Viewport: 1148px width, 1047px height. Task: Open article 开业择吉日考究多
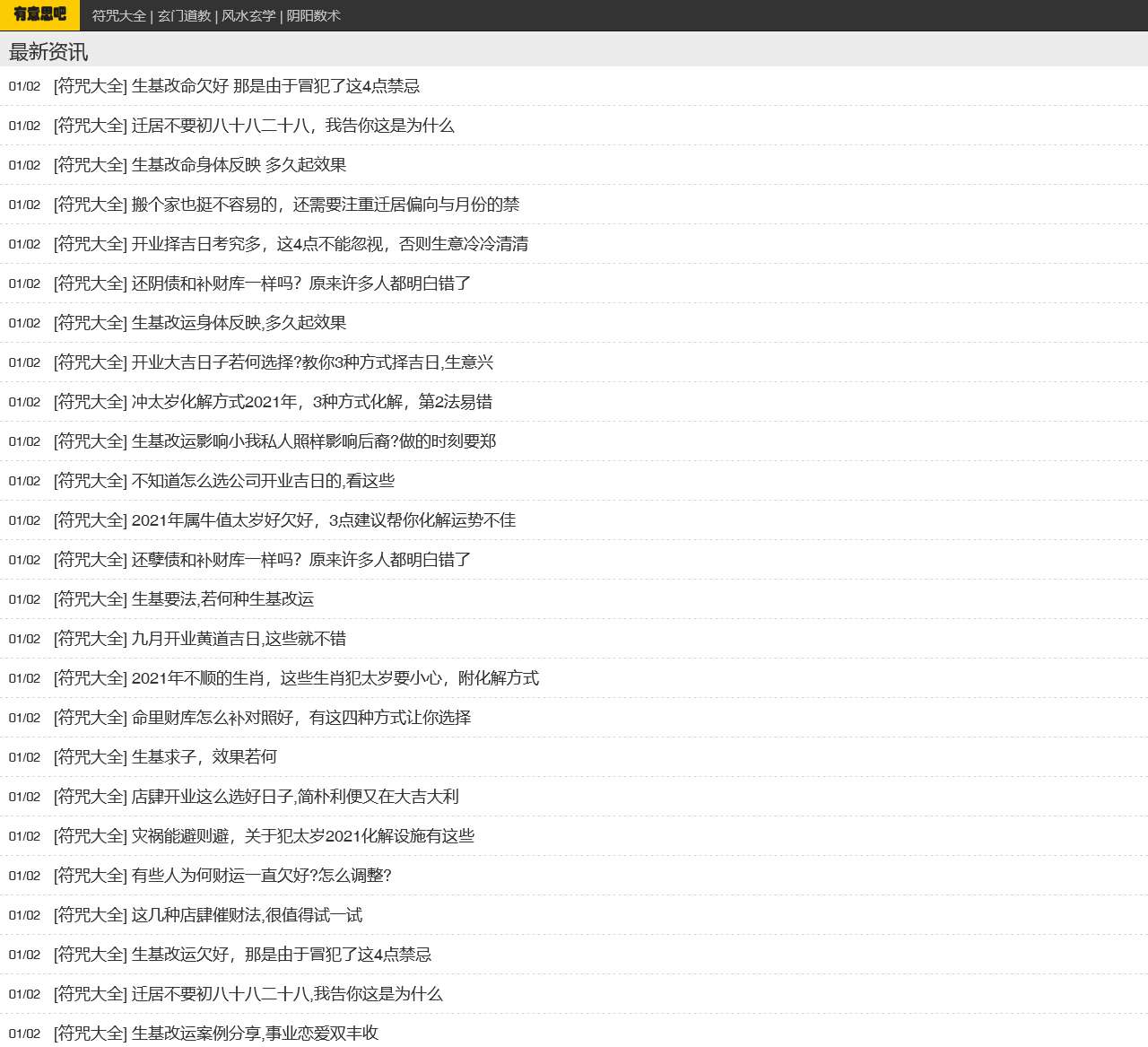pyautogui.click(x=329, y=244)
